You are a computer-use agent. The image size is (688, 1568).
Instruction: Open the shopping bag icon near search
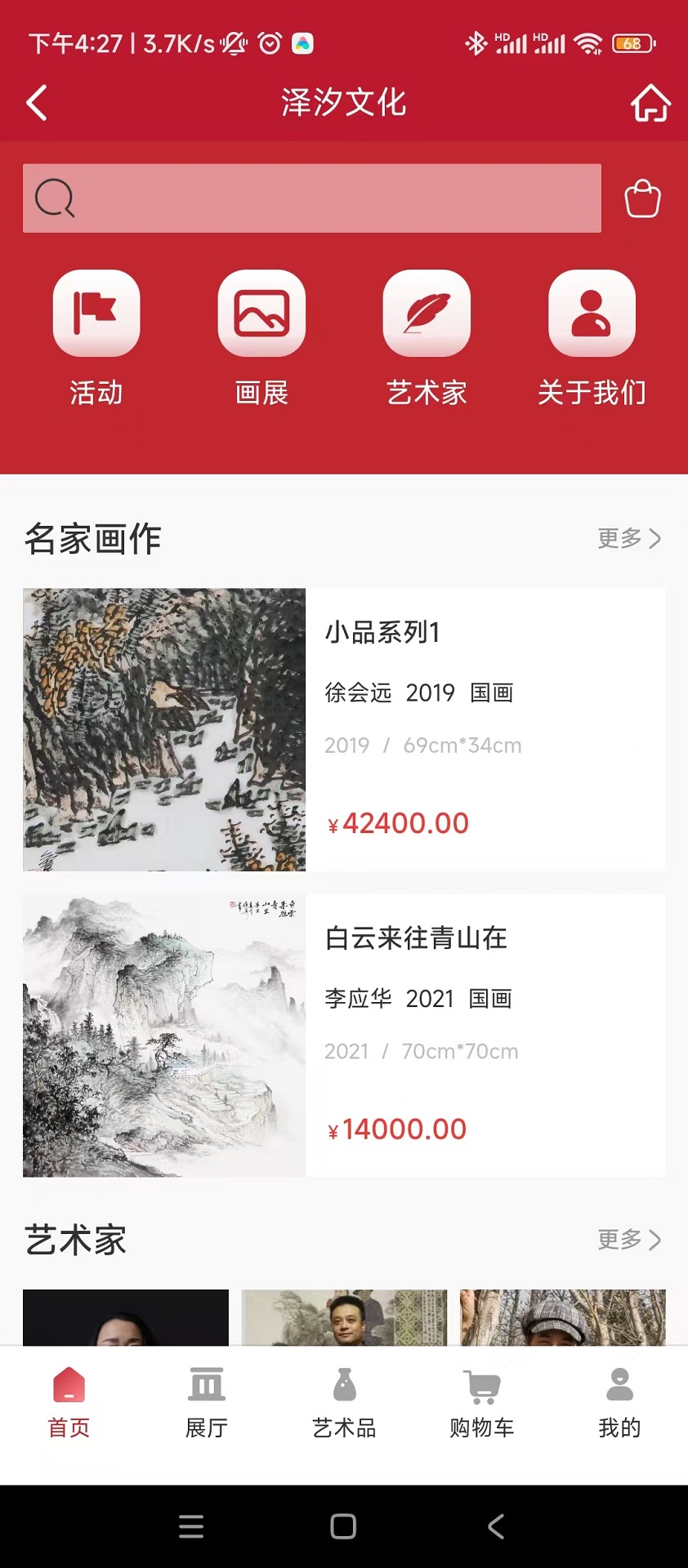642,197
